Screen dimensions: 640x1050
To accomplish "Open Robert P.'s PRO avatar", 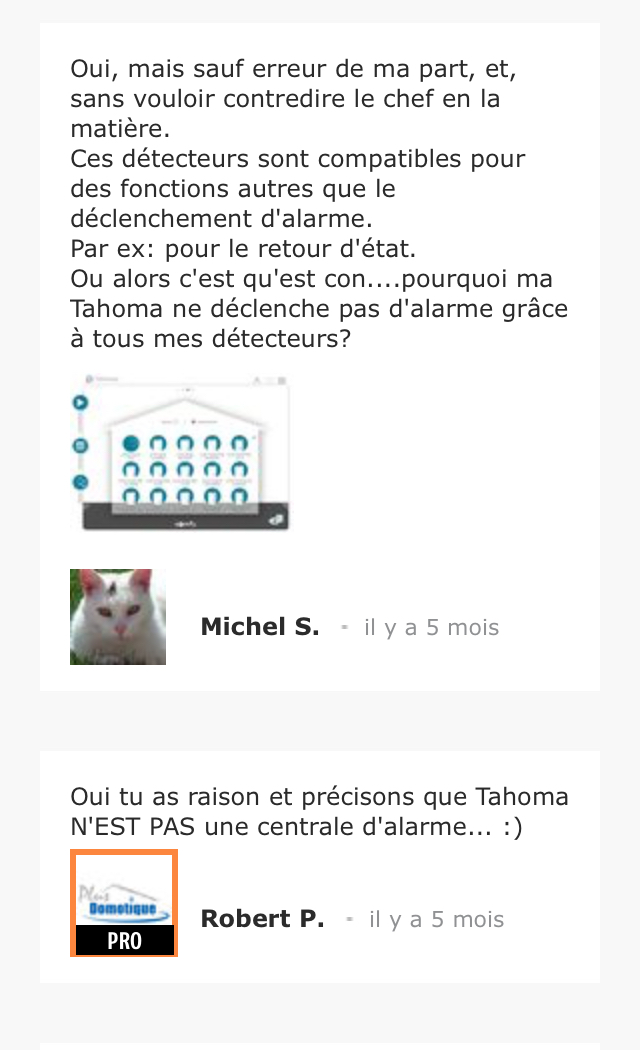I will (x=124, y=903).
